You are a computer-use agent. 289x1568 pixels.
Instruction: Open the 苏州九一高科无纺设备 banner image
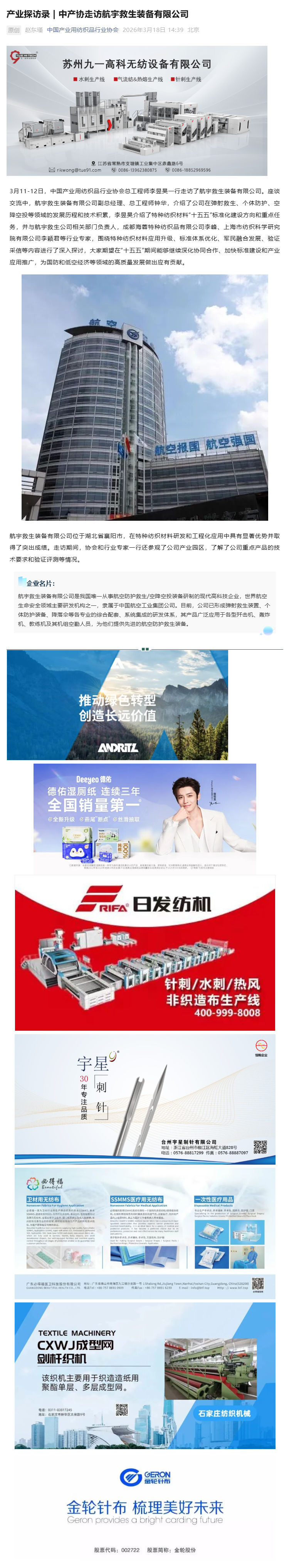[x=136, y=110]
